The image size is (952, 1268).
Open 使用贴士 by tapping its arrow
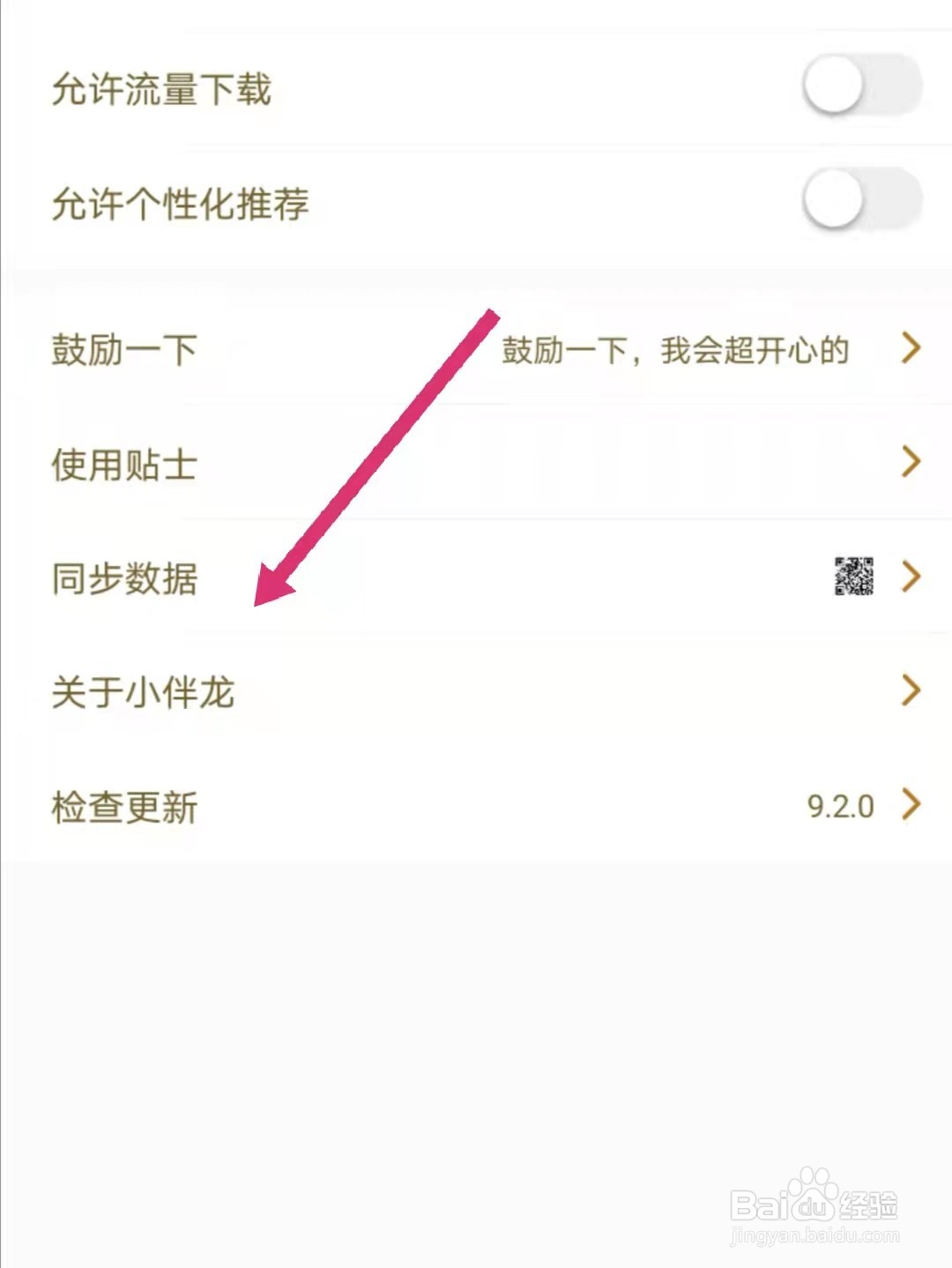point(912,462)
